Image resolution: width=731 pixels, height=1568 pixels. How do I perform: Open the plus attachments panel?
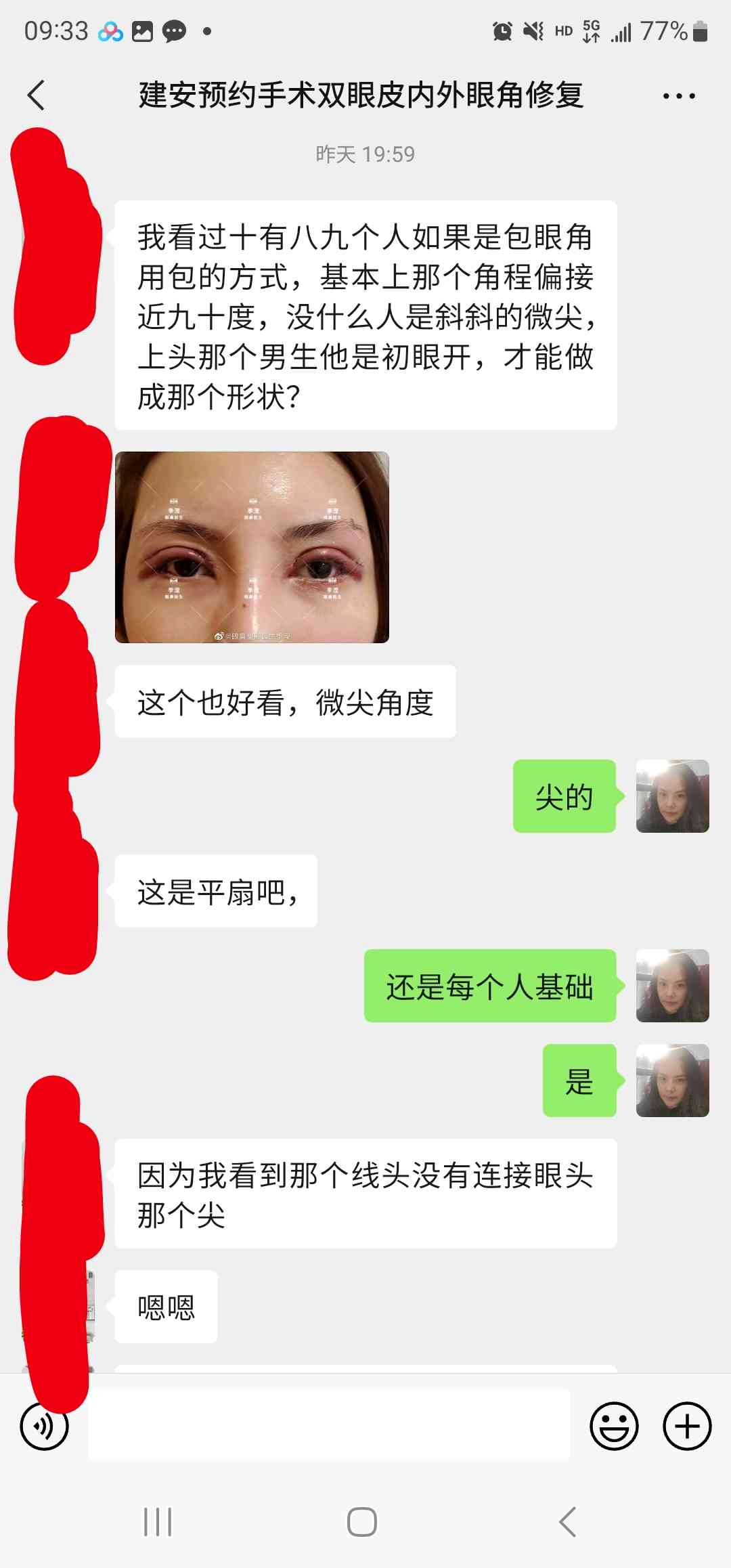686,1425
